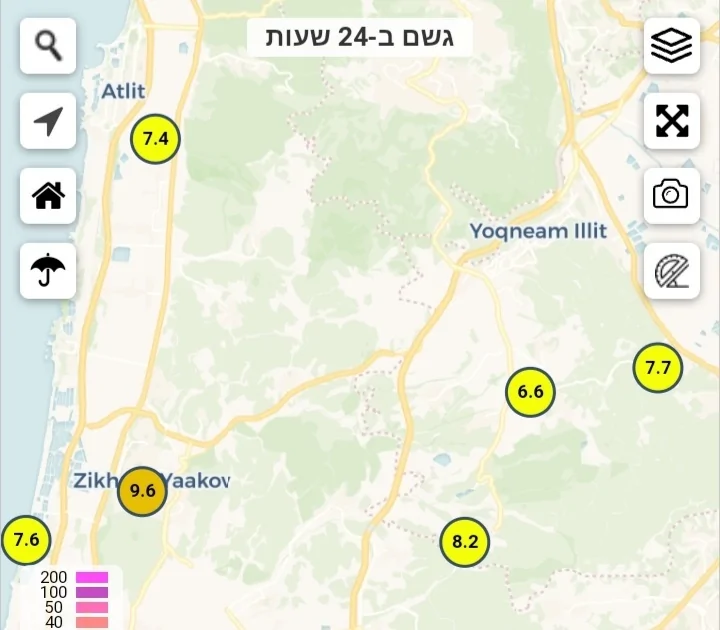Expand the map to fullscreen
This screenshot has width=720, height=630.
click(671, 121)
